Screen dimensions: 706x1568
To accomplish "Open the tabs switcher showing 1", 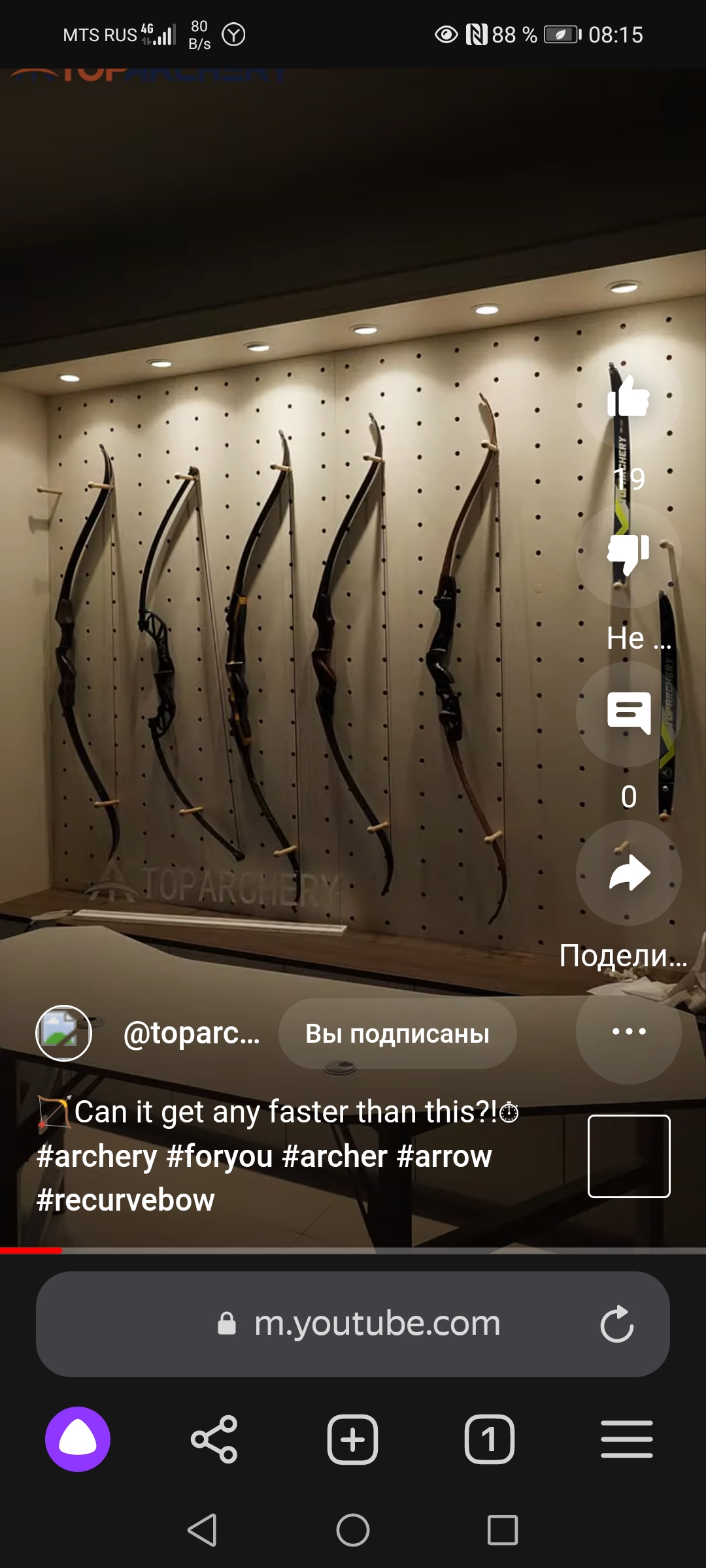I will pyautogui.click(x=490, y=1439).
